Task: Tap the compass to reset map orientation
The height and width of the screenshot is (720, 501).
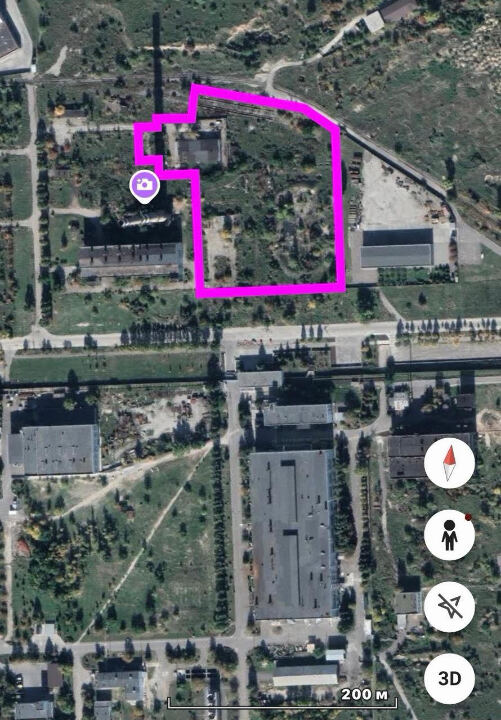Action: point(449,463)
